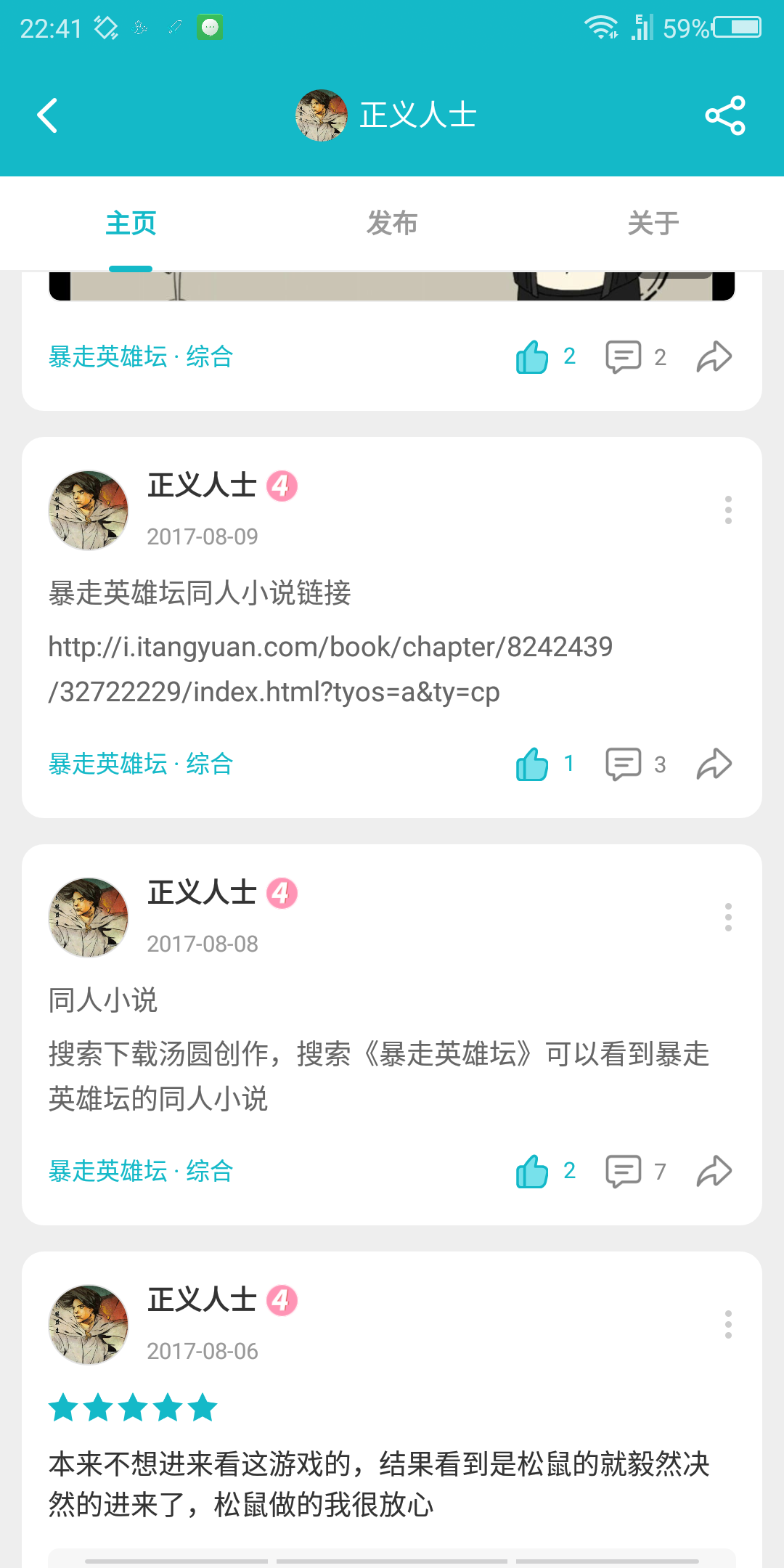Open overflow menu on the 2017-08-06 review

point(727,1325)
